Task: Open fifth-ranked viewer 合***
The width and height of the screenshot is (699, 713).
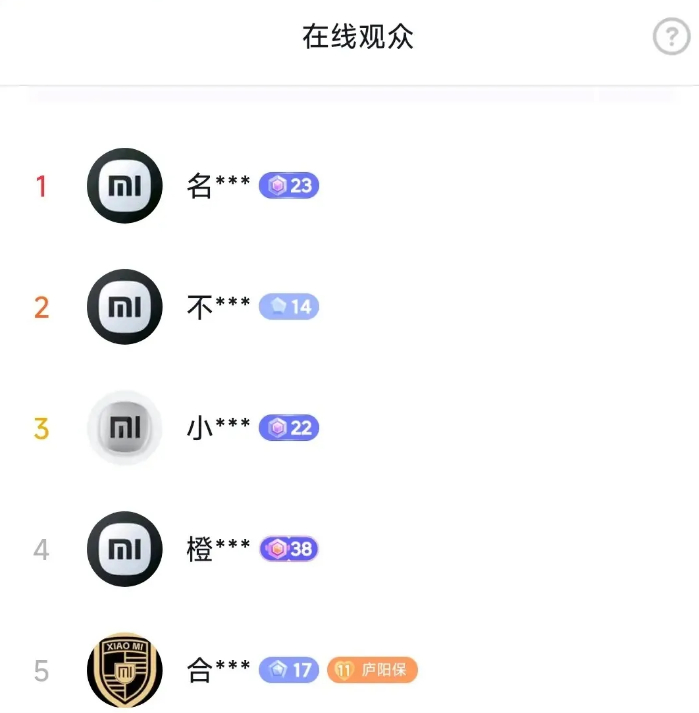Action: coord(349,669)
